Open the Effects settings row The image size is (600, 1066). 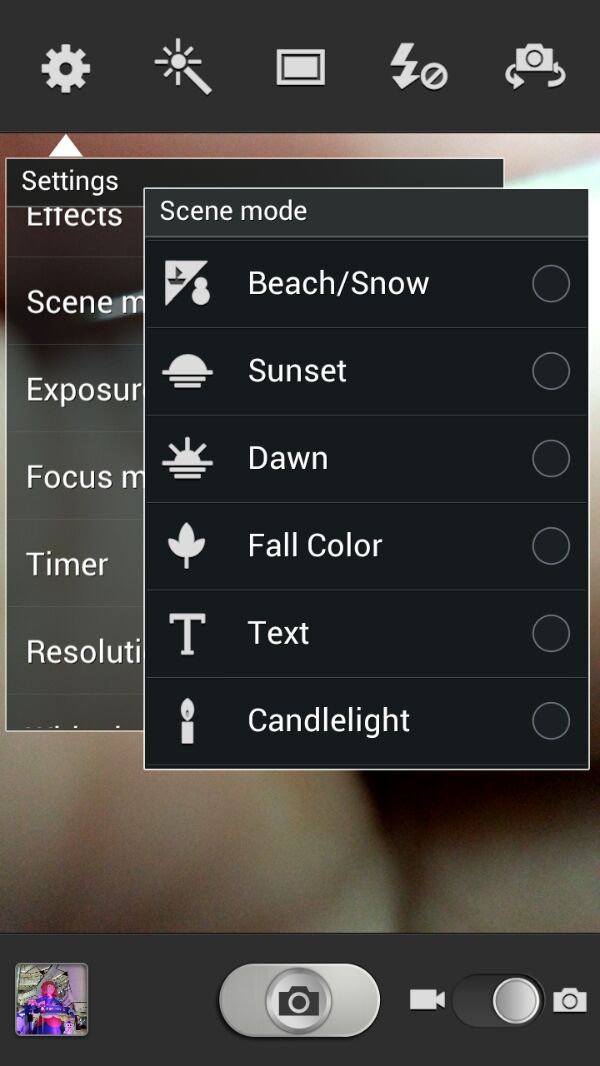[75, 218]
